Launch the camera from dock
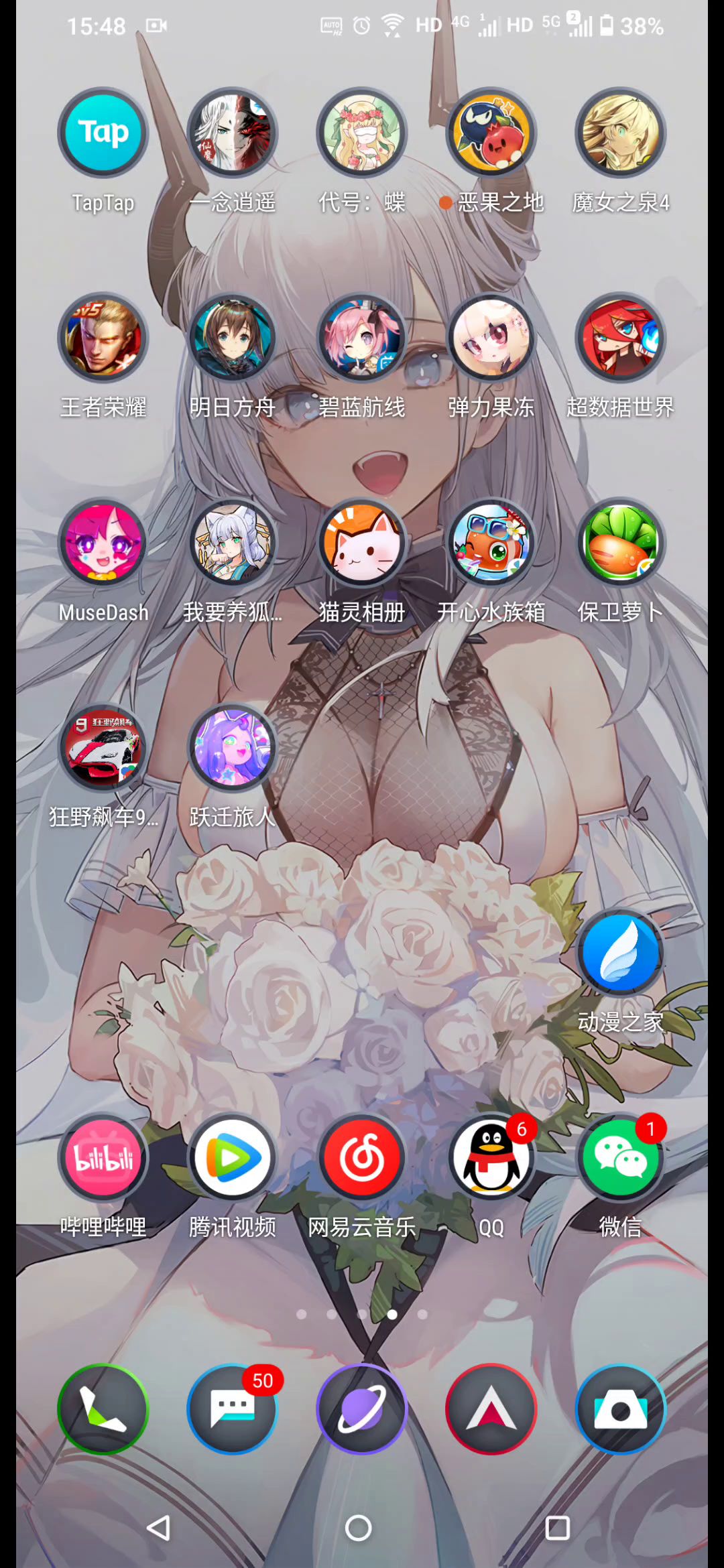The width and height of the screenshot is (724, 1568). coord(620,1409)
